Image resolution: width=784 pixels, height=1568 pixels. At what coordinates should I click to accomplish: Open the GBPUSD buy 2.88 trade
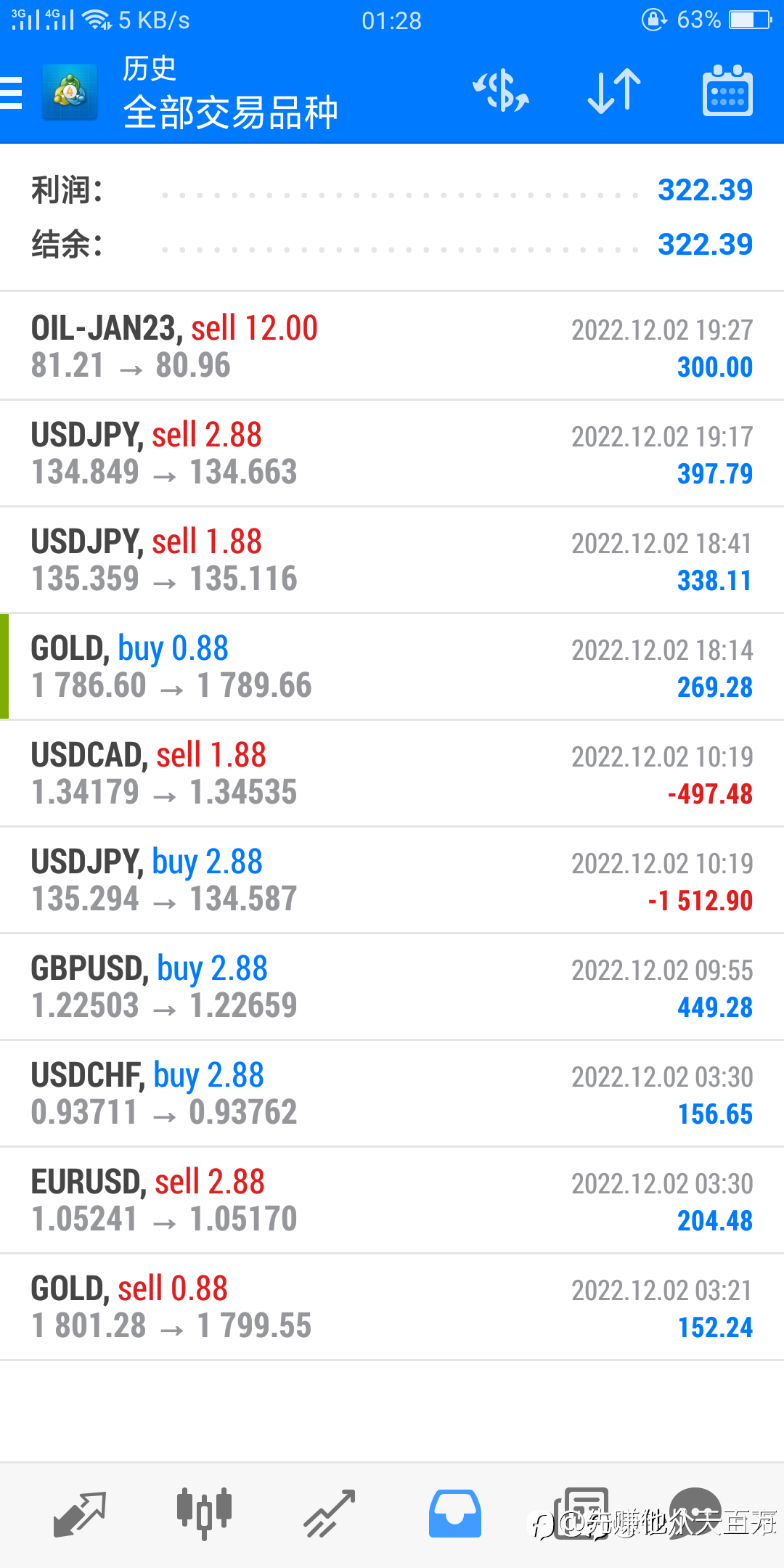click(x=392, y=987)
